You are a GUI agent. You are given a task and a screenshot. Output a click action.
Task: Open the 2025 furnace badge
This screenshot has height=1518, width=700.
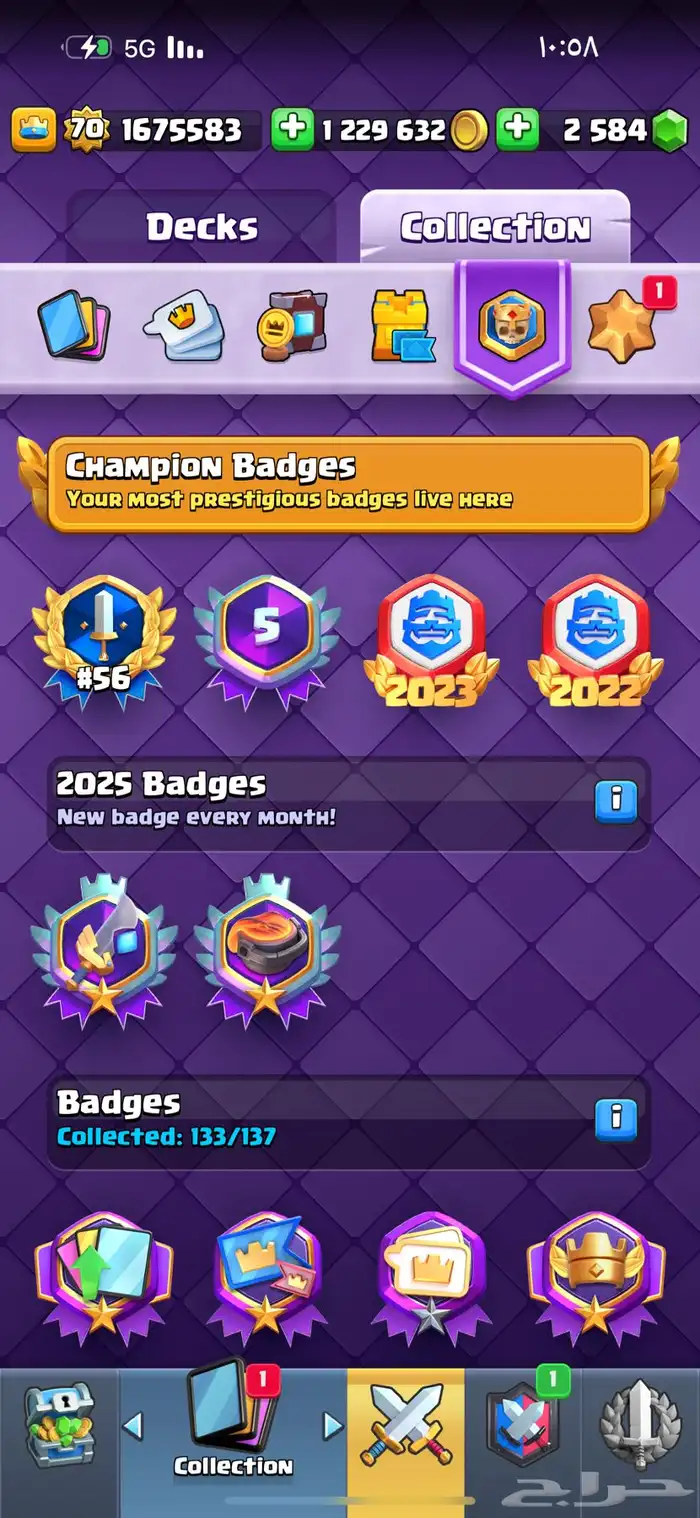pos(266,948)
